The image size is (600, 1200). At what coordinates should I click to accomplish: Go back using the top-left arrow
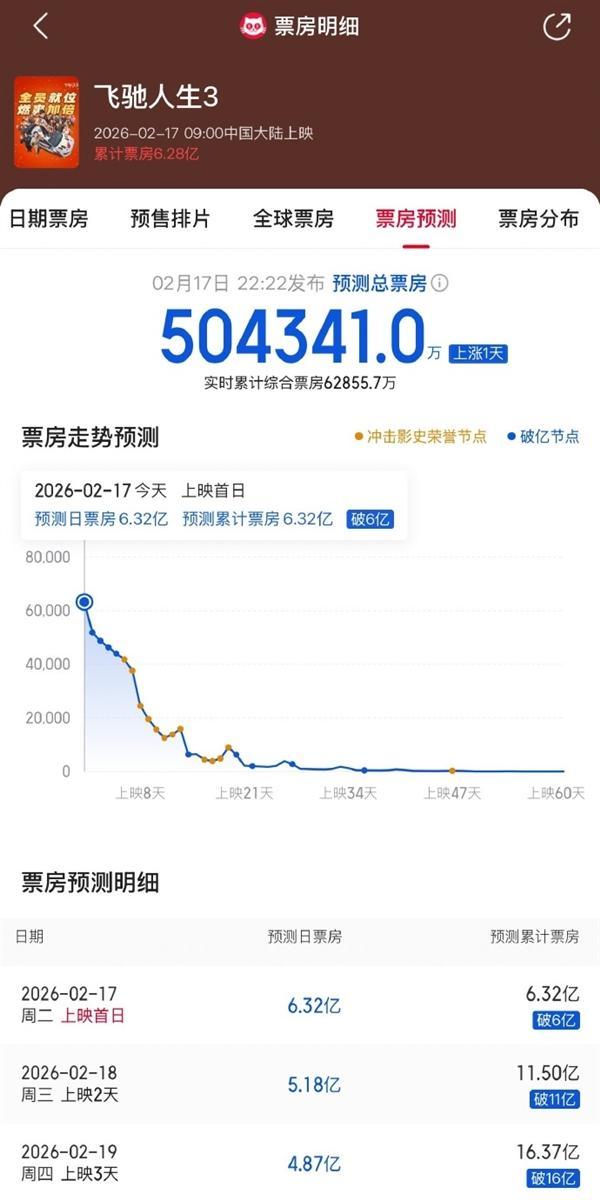[x=41, y=27]
